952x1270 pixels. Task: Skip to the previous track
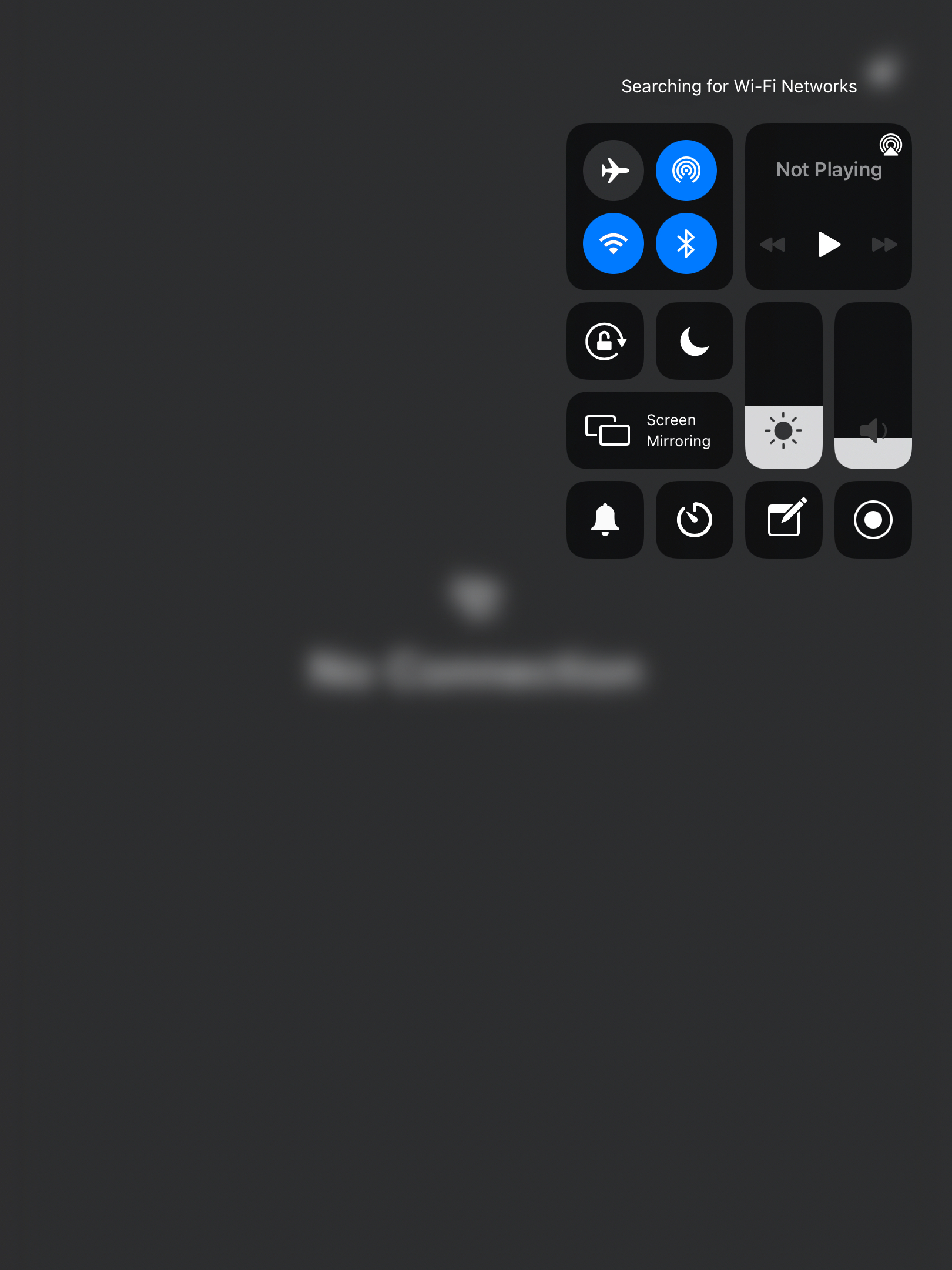[x=772, y=244]
